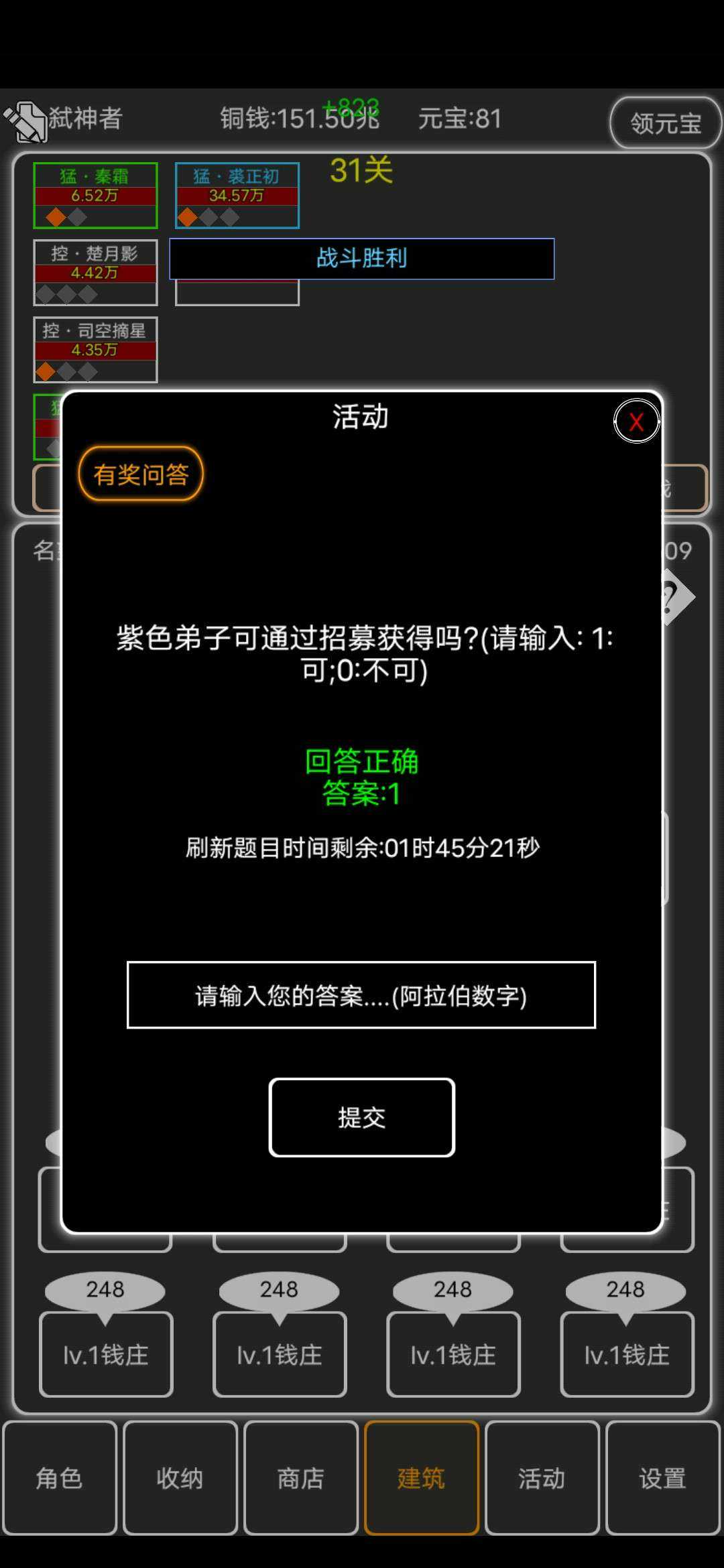Tap 领元宝 to claim ingots
724x1568 pixels.
coord(665,123)
